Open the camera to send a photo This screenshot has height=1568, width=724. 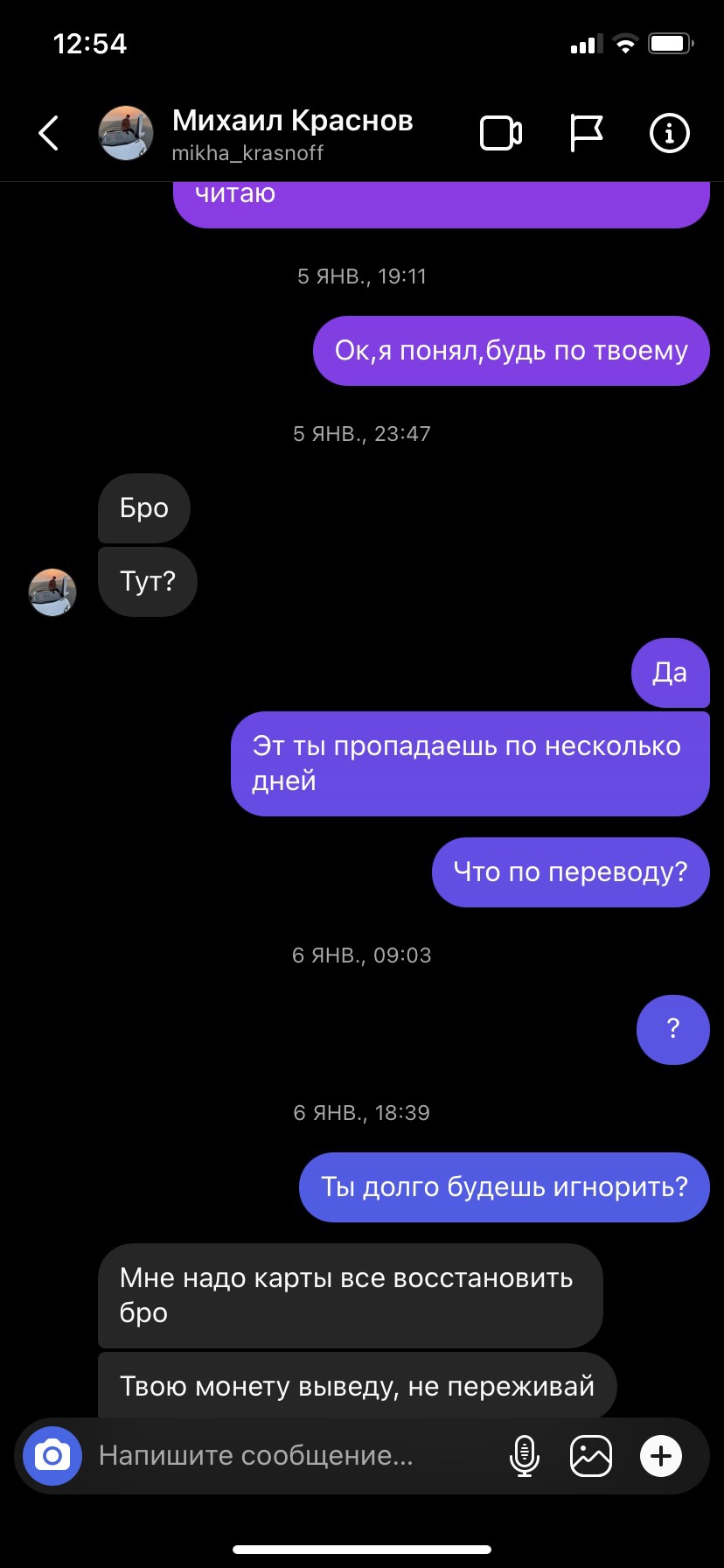tap(52, 1456)
